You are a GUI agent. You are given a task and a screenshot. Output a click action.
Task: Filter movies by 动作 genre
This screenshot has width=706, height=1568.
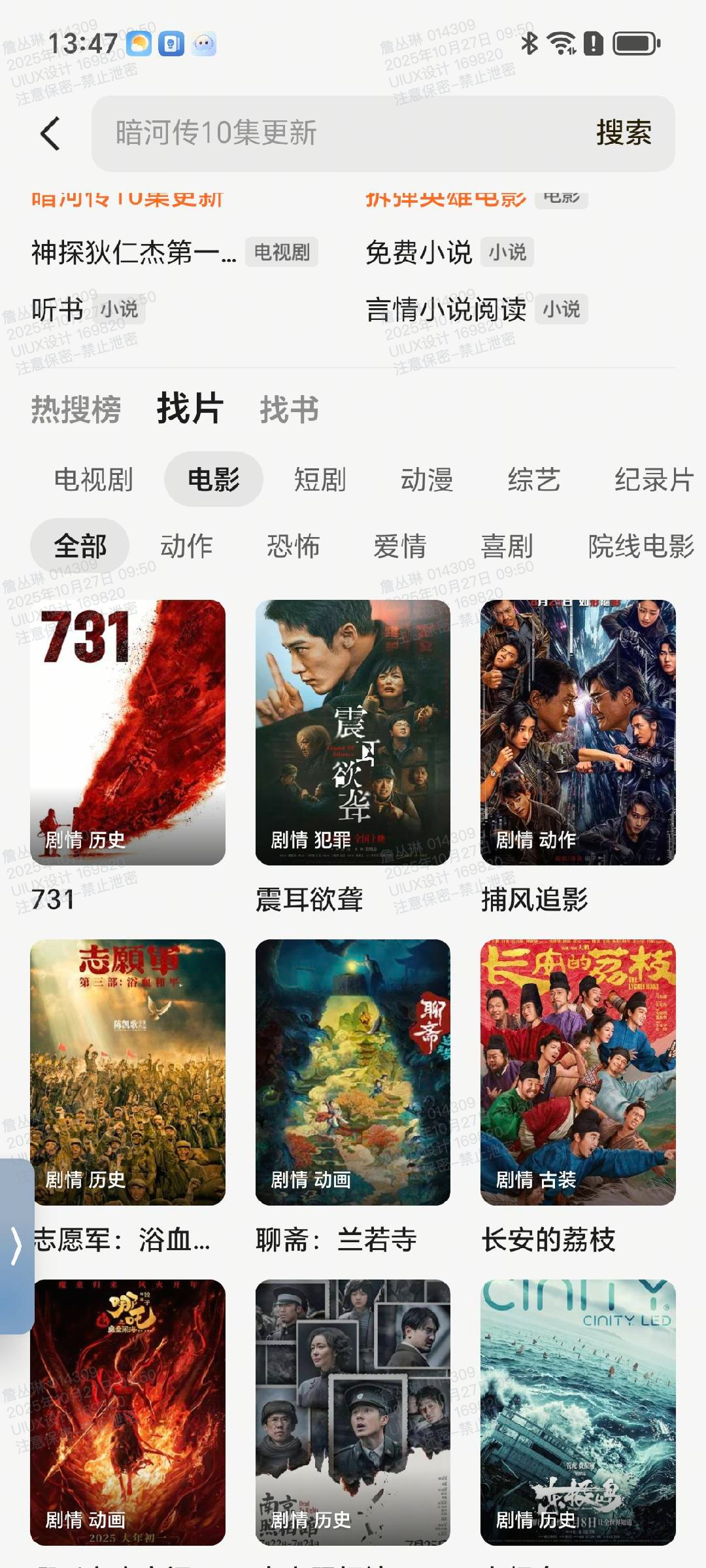click(x=187, y=546)
